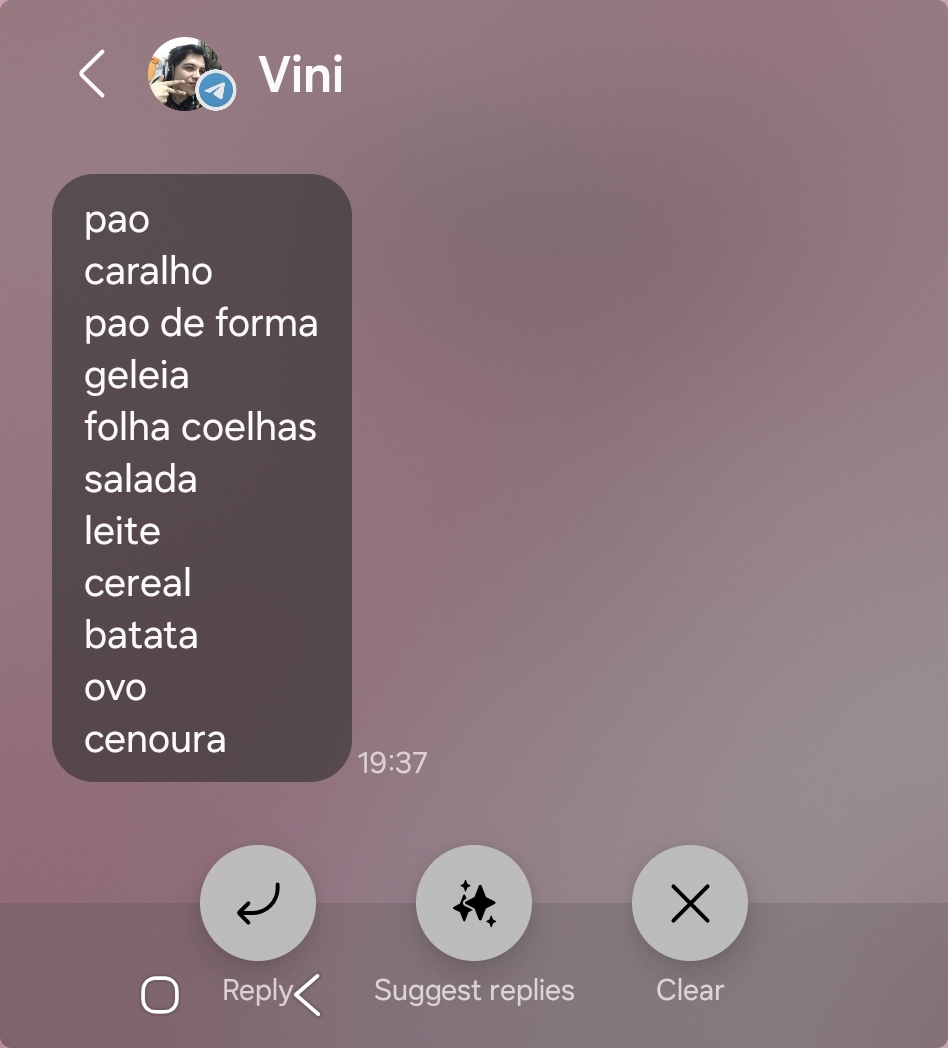Open Vini's message bubble

(202, 478)
